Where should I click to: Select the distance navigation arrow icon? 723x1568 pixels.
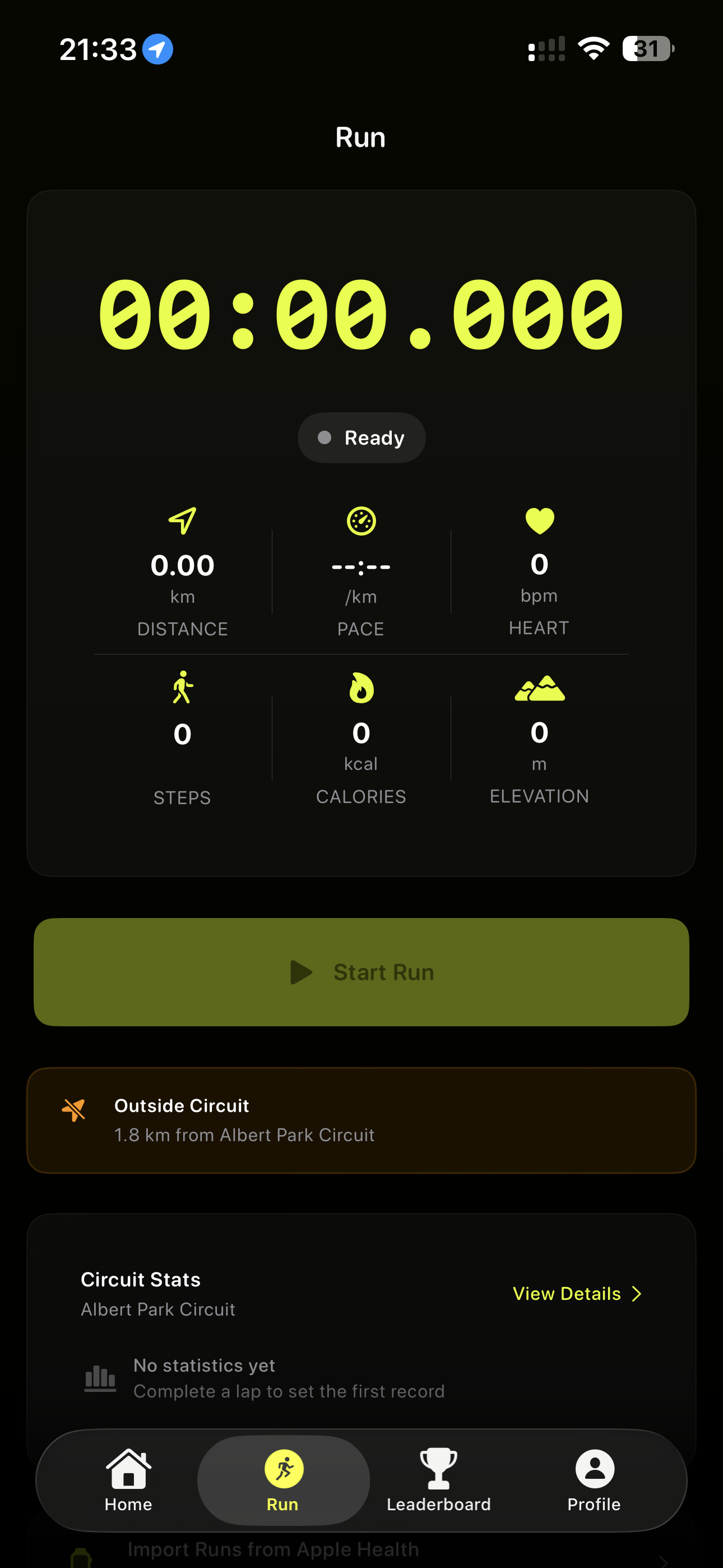point(183,521)
